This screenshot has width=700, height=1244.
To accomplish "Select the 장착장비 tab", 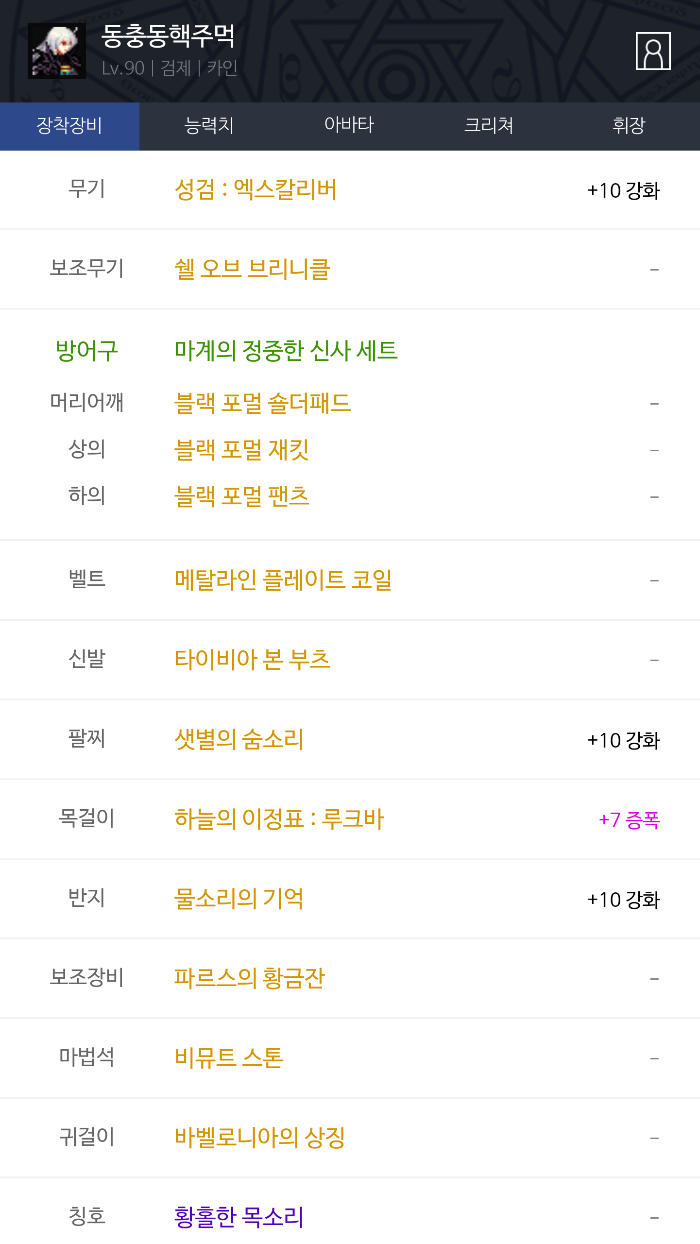I will (69, 126).
